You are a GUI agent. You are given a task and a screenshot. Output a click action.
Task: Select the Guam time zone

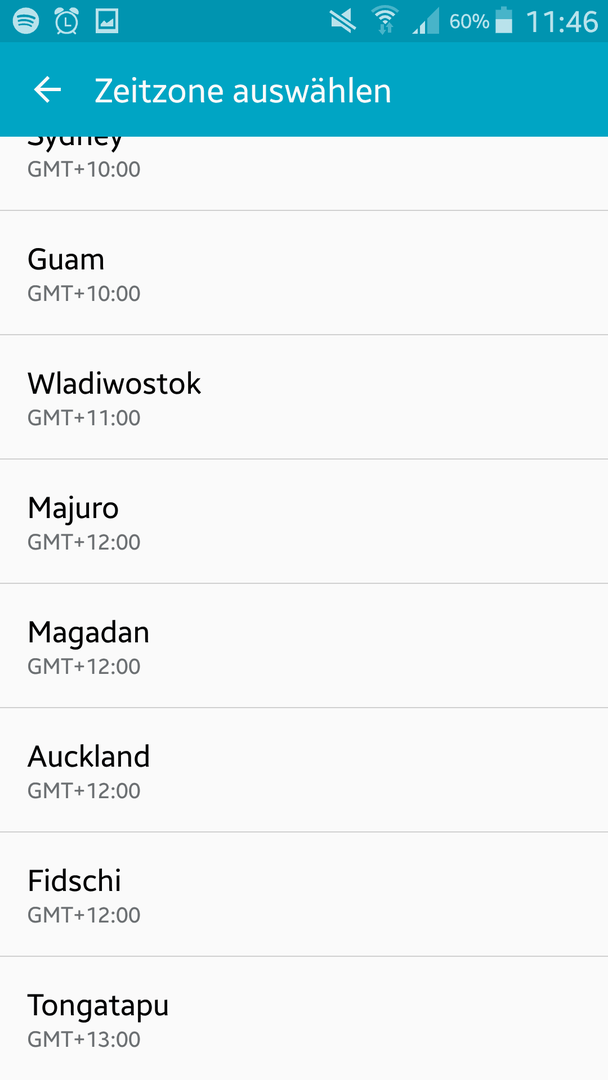pos(304,273)
